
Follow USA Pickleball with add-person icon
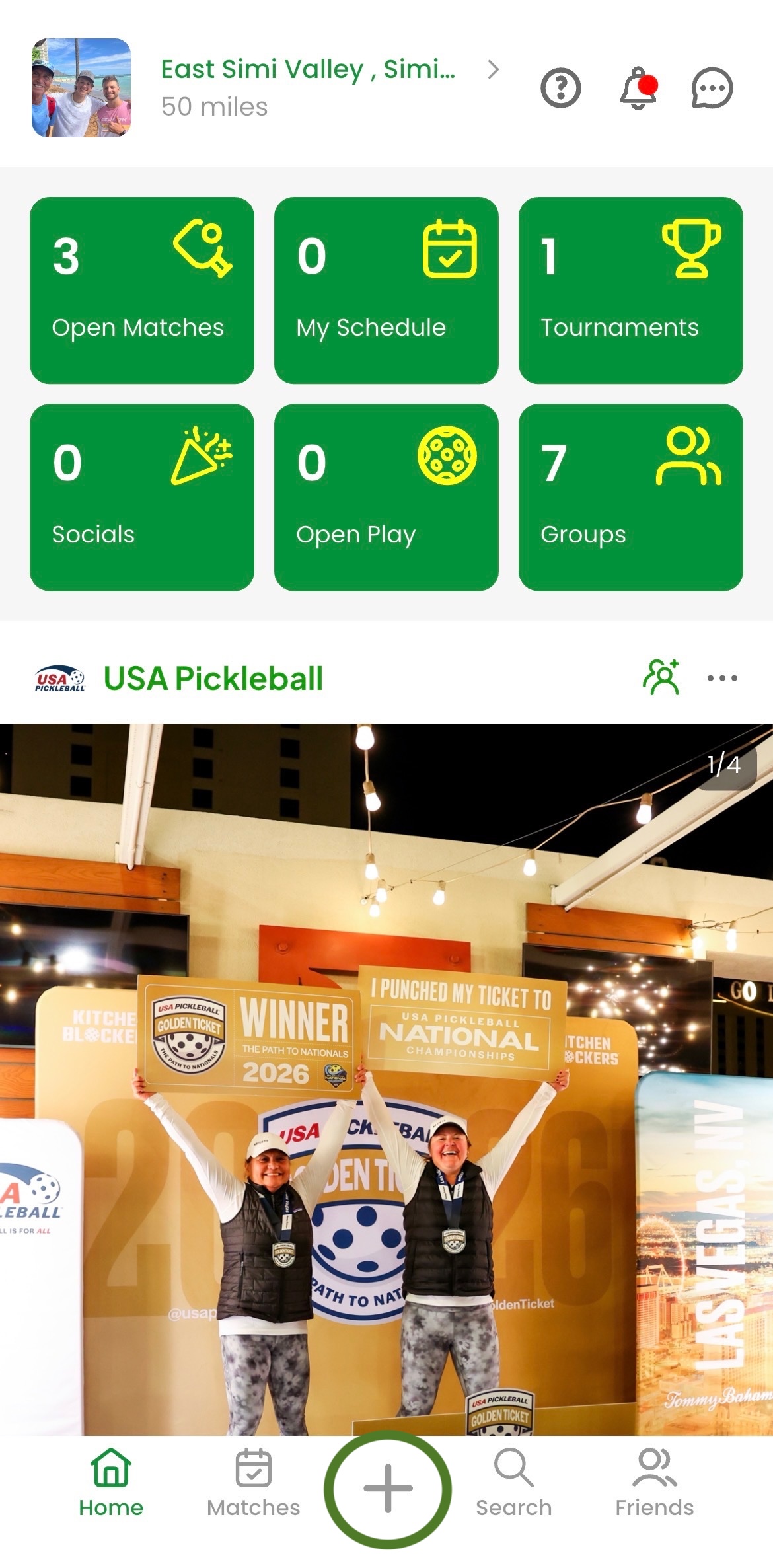[661, 677]
